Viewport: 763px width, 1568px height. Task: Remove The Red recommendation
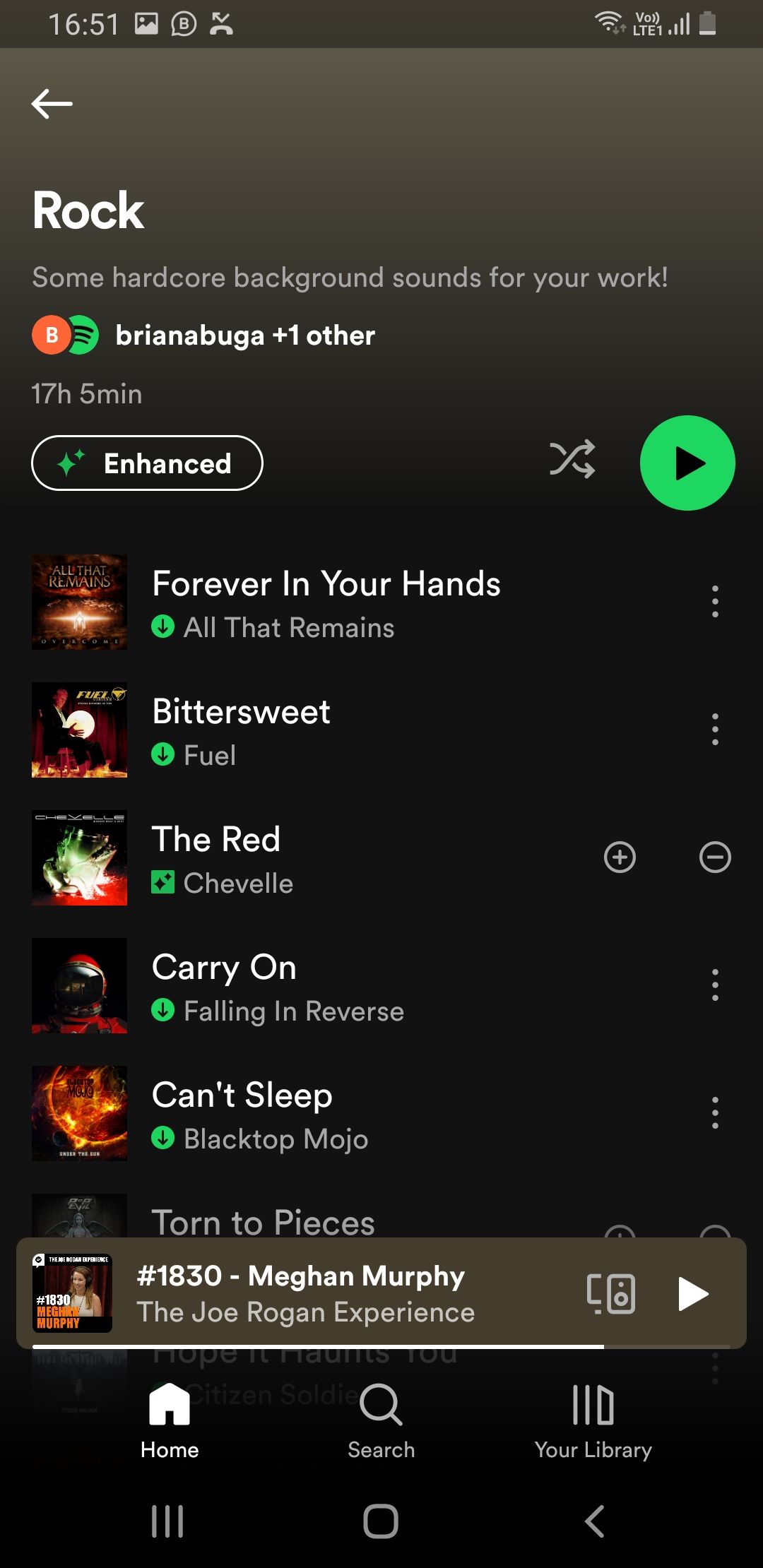point(715,857)
